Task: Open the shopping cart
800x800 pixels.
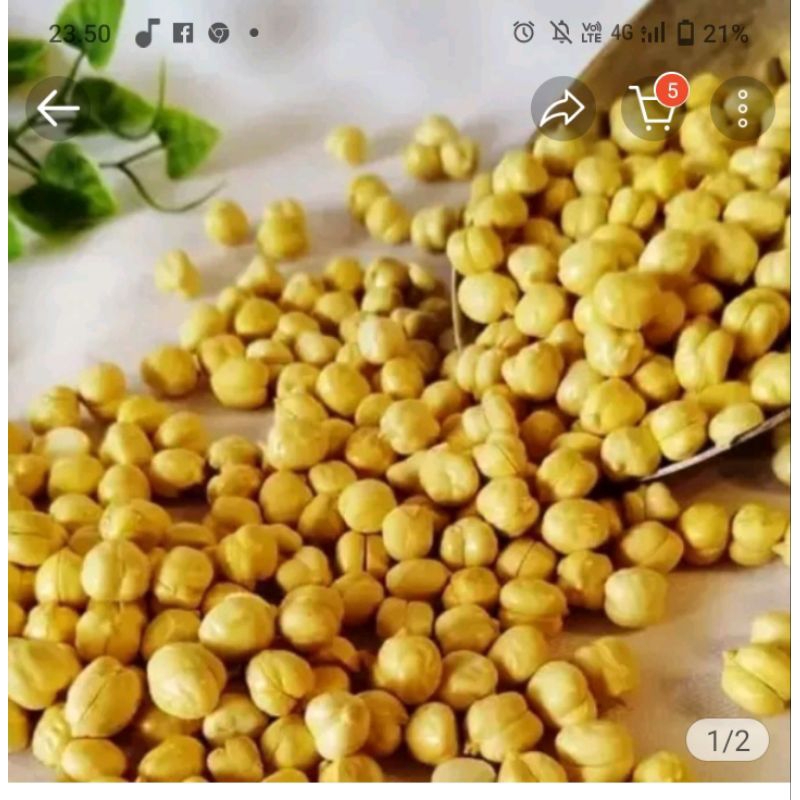Action: tap(653, 108)
